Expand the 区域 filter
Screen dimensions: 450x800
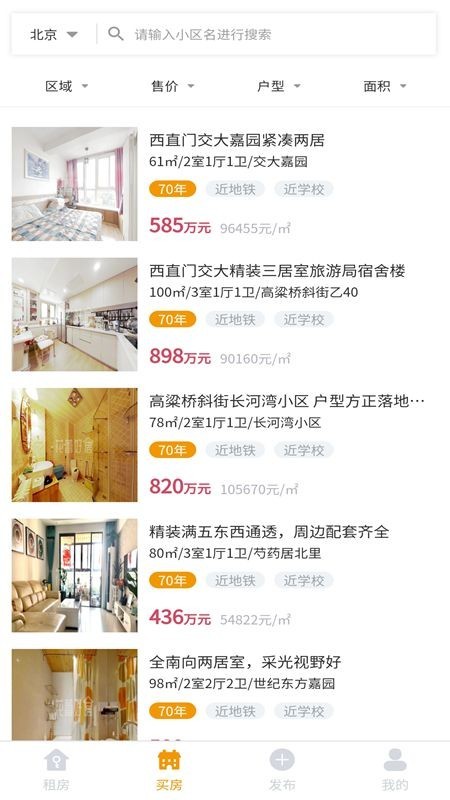coord(66,86)
